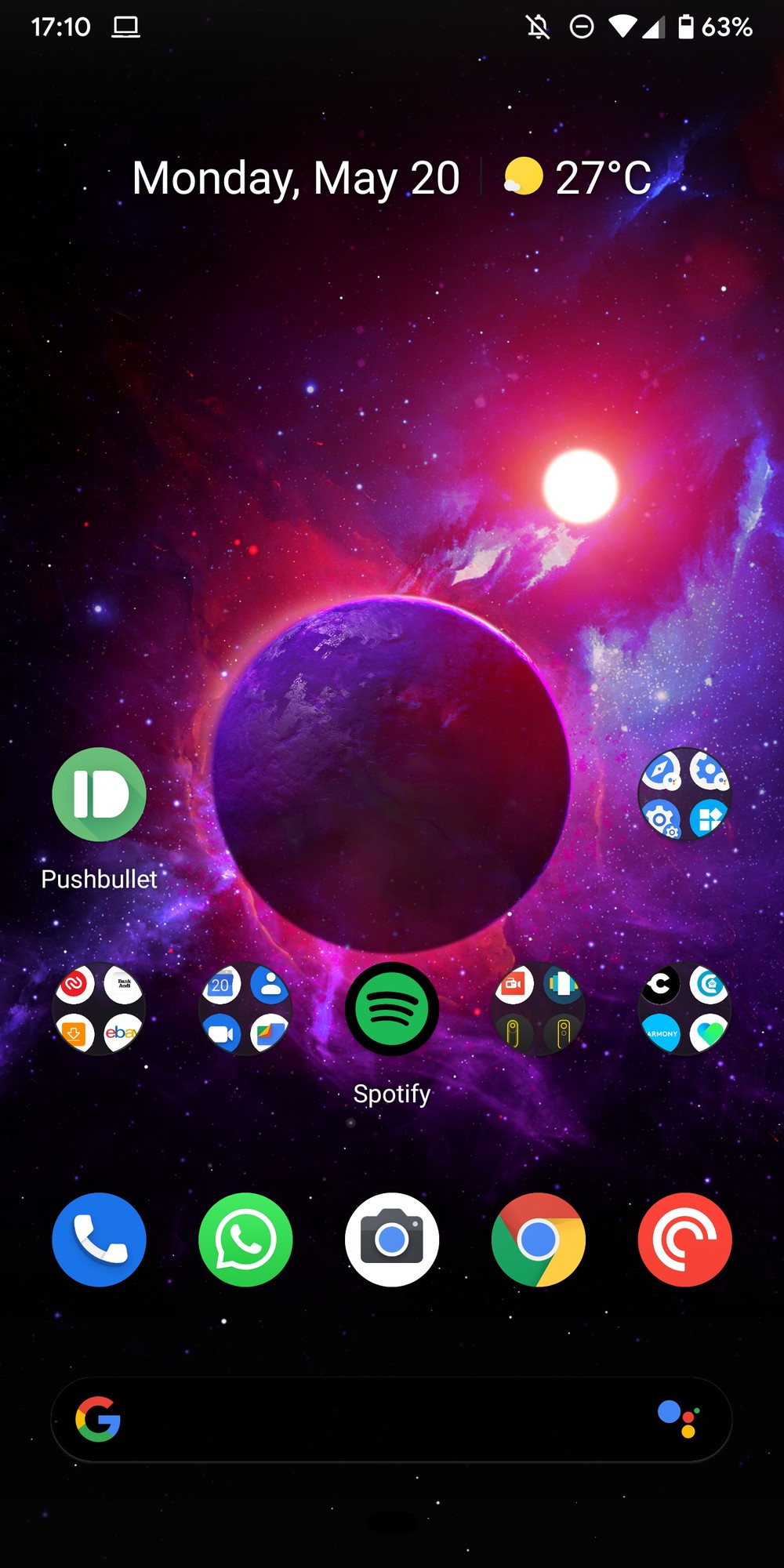Open the folder containing the eBay app
The image size is (784, 1568).
tap(99, 1009)
